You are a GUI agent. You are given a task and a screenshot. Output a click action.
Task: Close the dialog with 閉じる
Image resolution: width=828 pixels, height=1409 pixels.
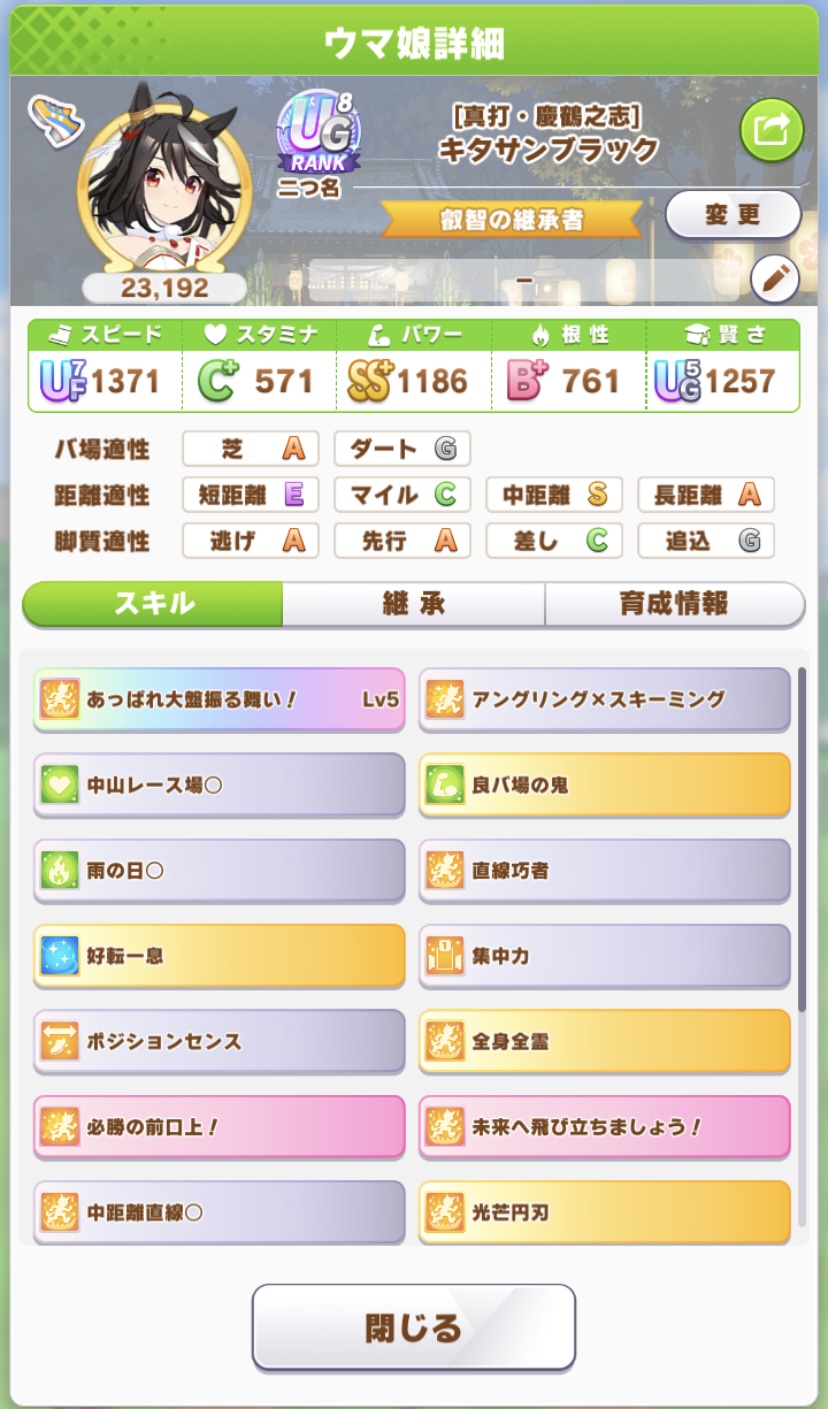pos(413,1327)
